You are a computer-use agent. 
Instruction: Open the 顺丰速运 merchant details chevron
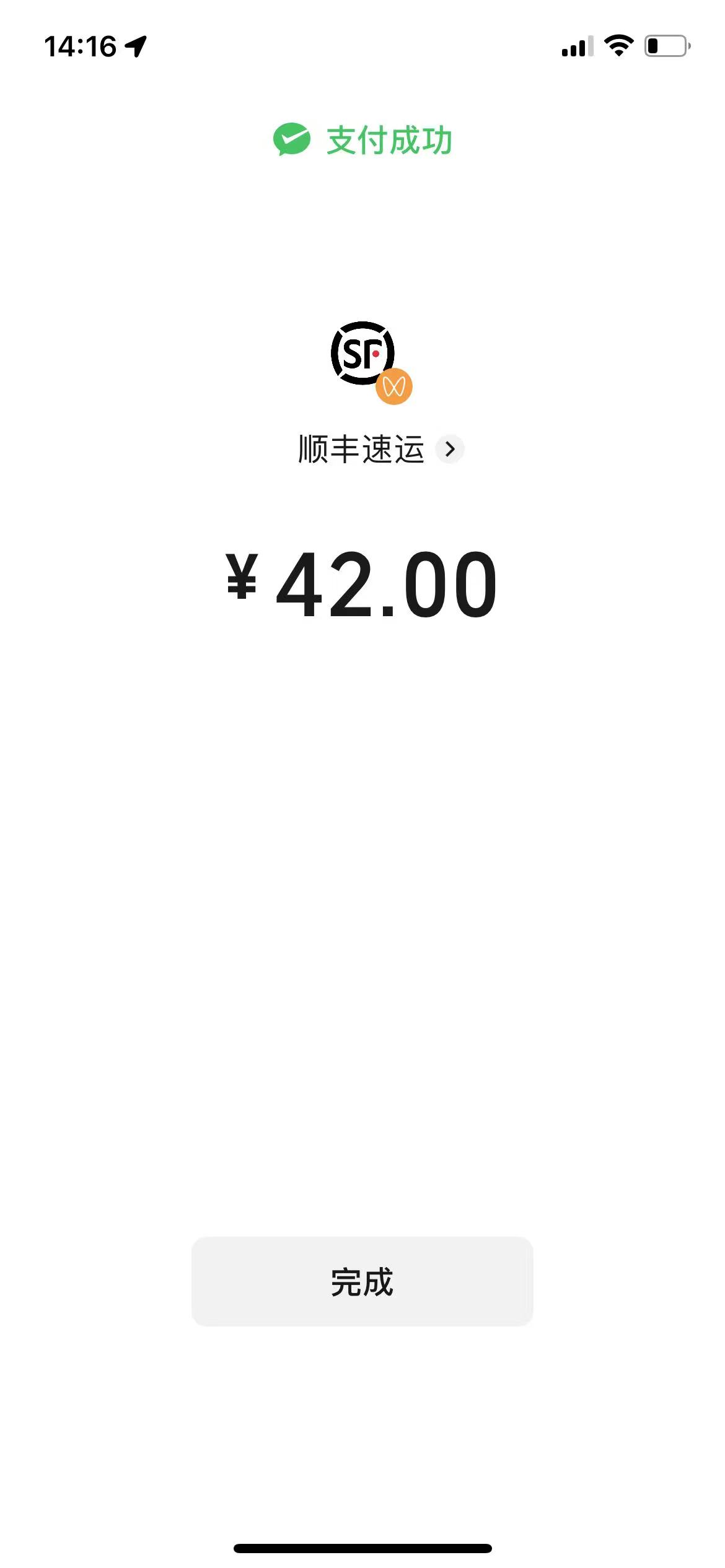[450, 448]
